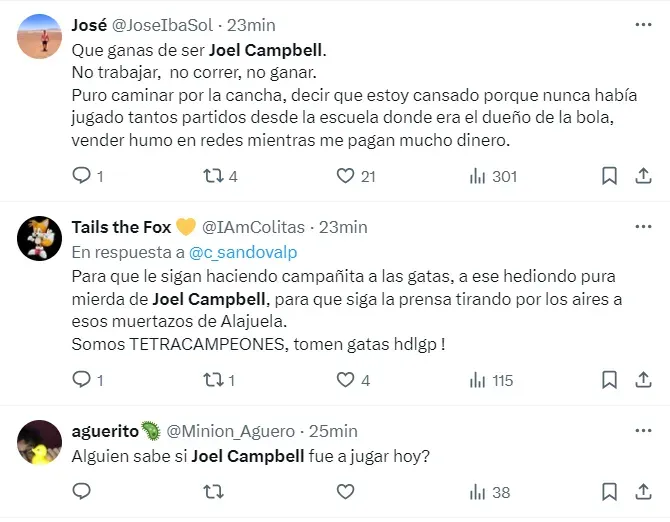Bookmark Tails the Fox's tweet
This screenshot has width=670, height=522.
(x=609, y=380)
